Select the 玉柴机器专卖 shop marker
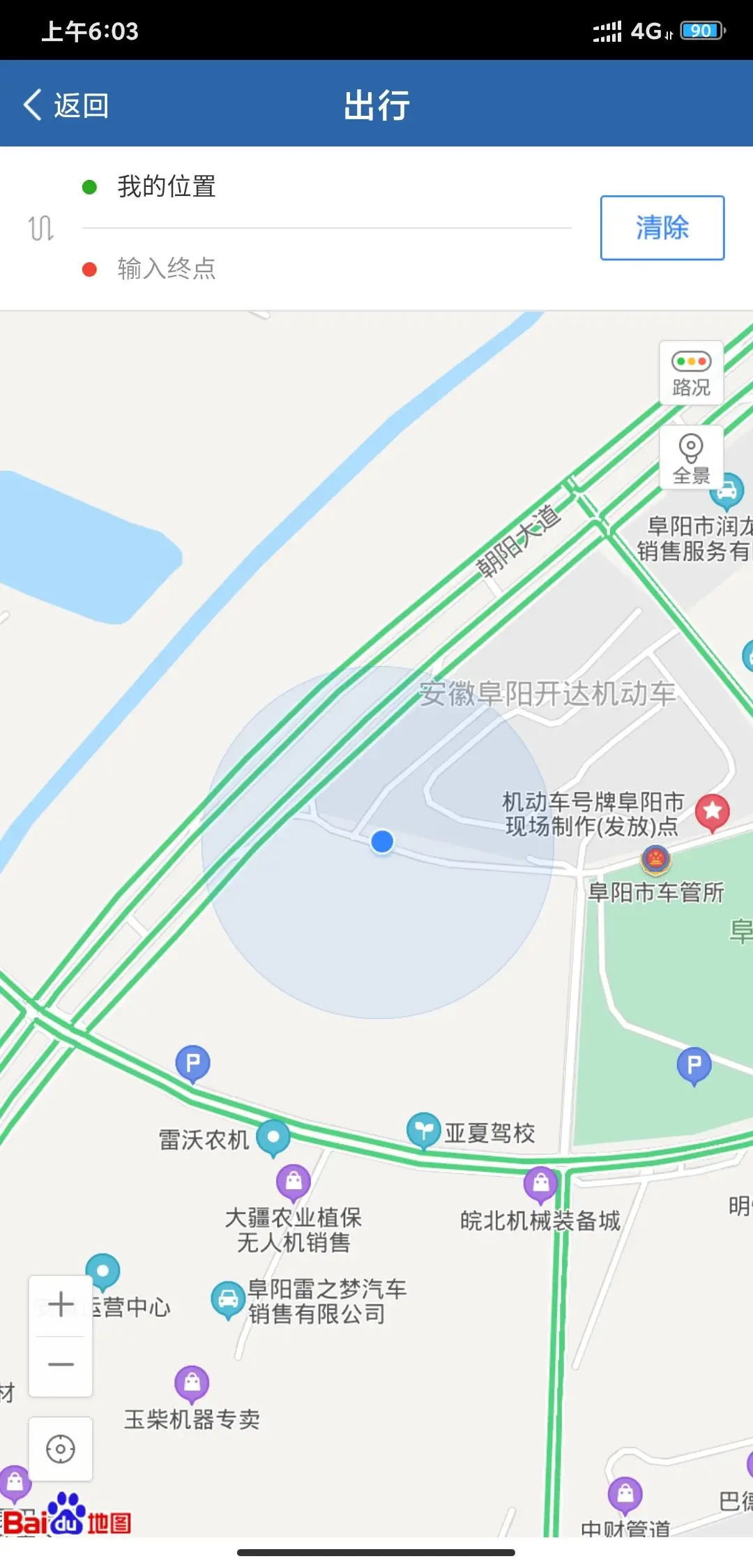The image size is (753, 1568). pos(192,1385)
